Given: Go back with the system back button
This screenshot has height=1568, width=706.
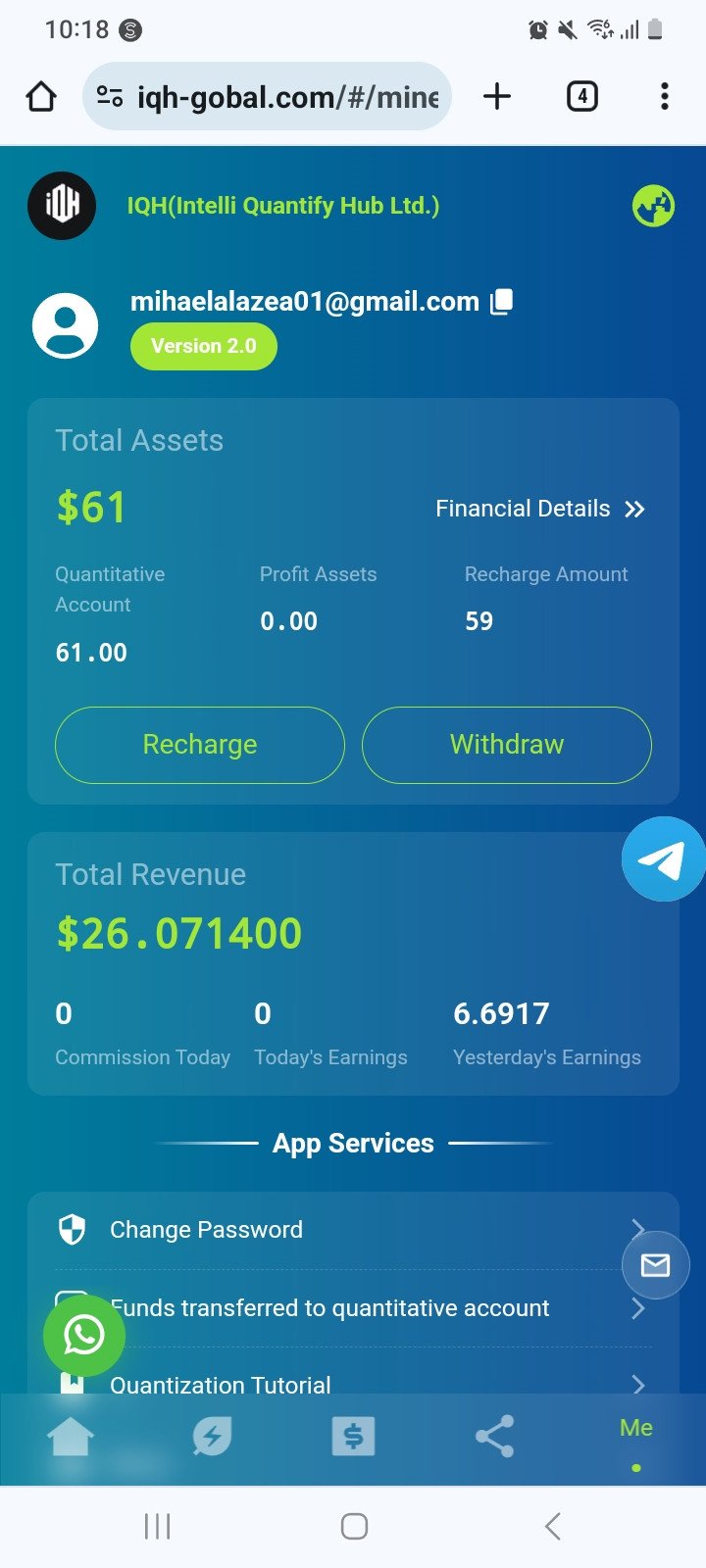Looking at the screenshot, I should coord(553,1526).
